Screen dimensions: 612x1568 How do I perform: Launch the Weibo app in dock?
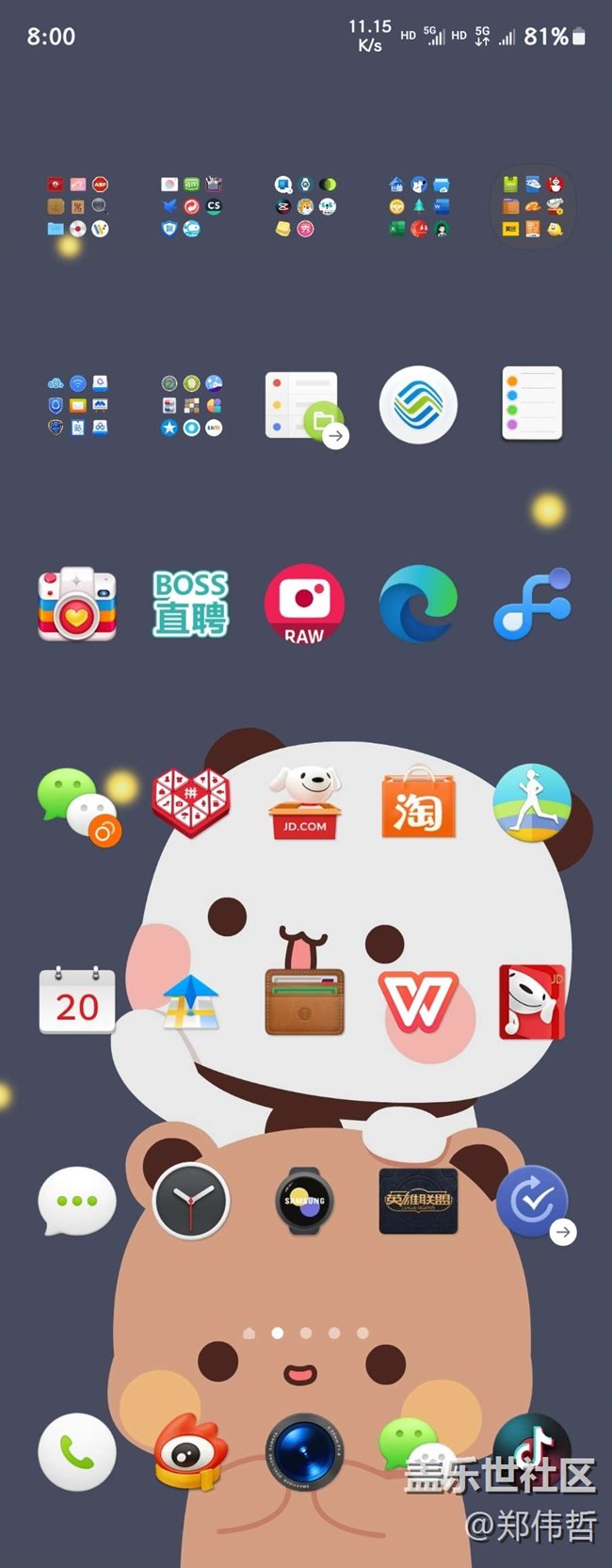pos(191,1451)
